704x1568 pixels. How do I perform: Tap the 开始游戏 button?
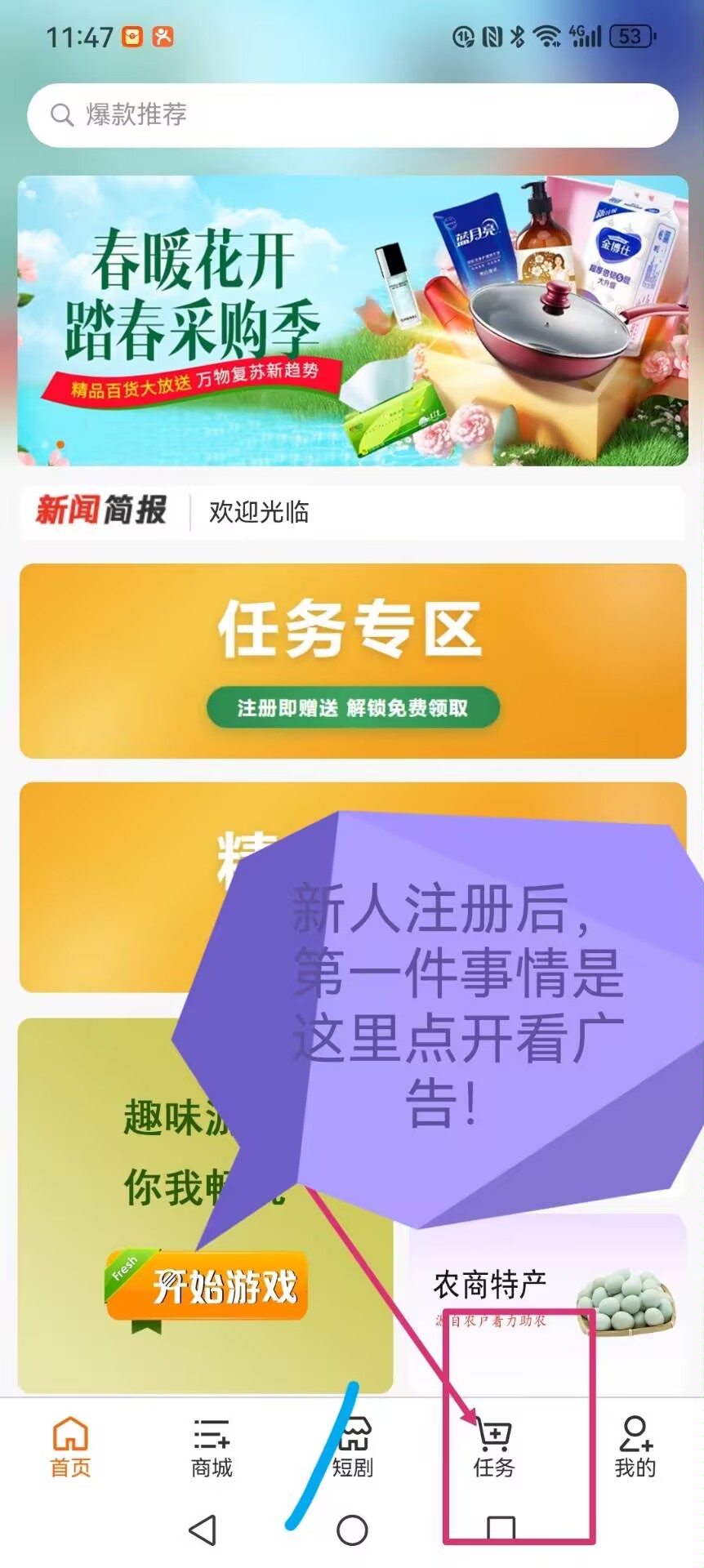pyautogui.click(x=207, y=1286)
